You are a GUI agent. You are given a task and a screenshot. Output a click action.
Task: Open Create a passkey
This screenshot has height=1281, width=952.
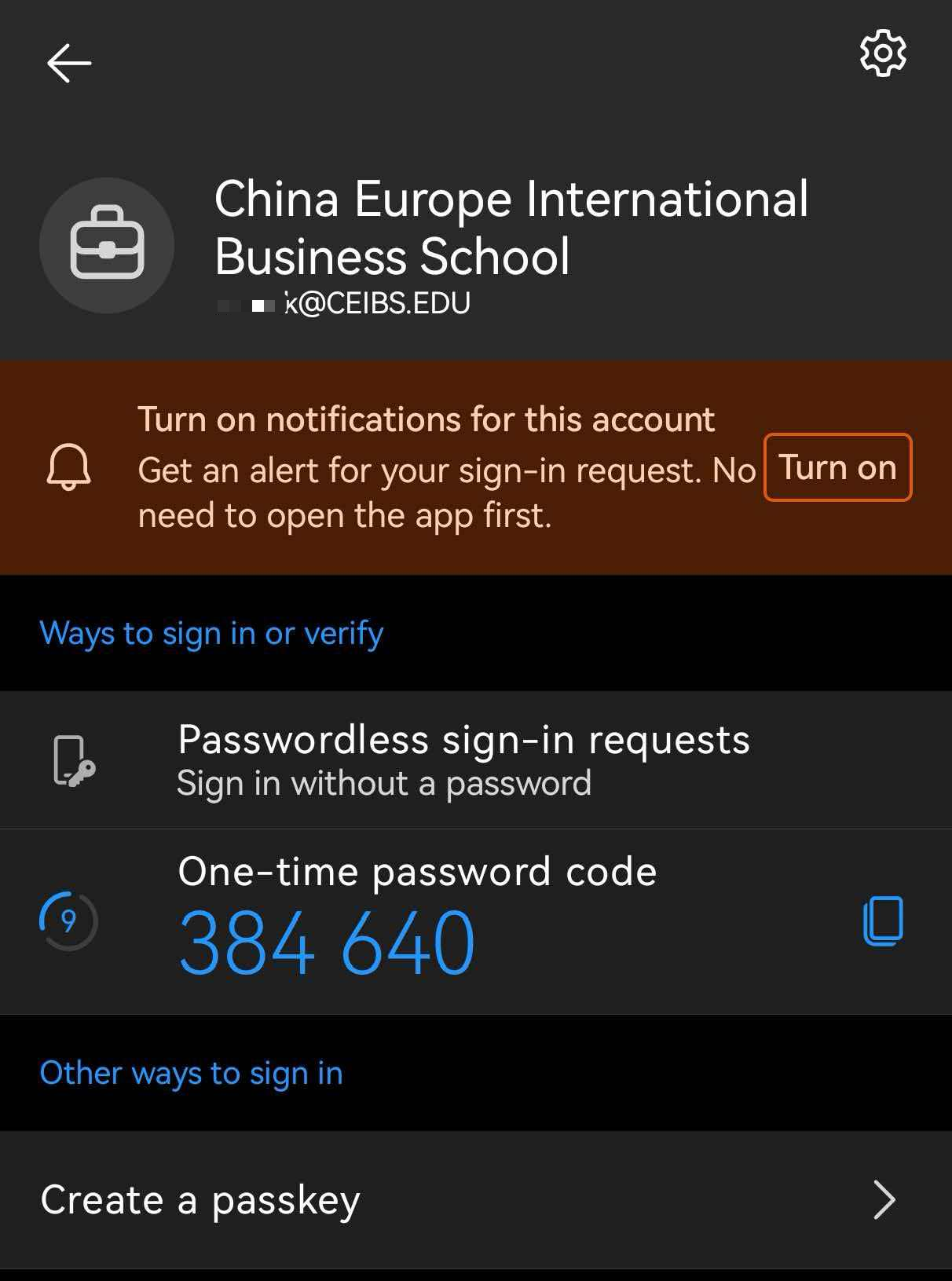point(471,1199)
